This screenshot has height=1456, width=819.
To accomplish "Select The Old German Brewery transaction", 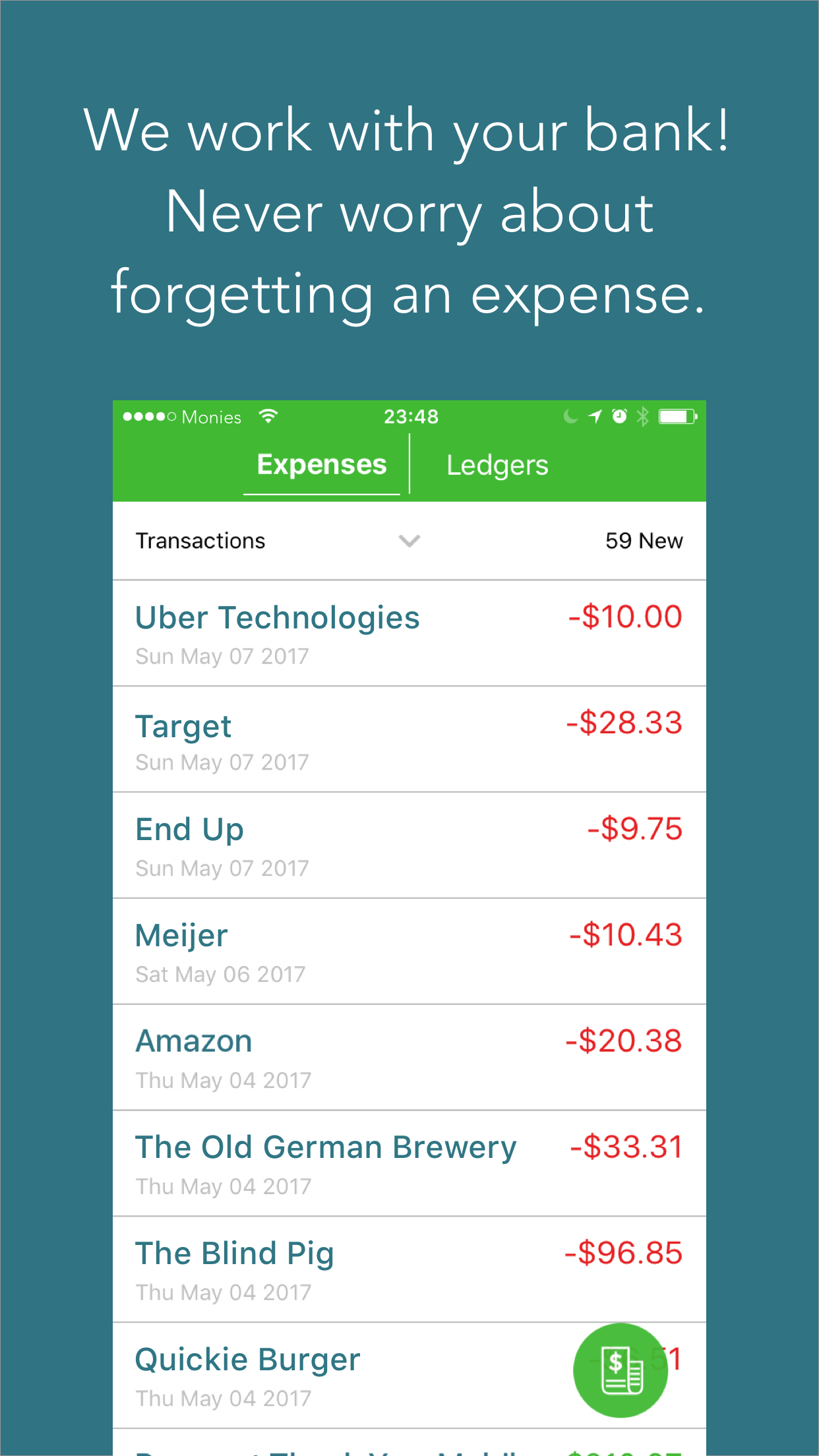I will pyautogui.click(x=409, y=1163).
